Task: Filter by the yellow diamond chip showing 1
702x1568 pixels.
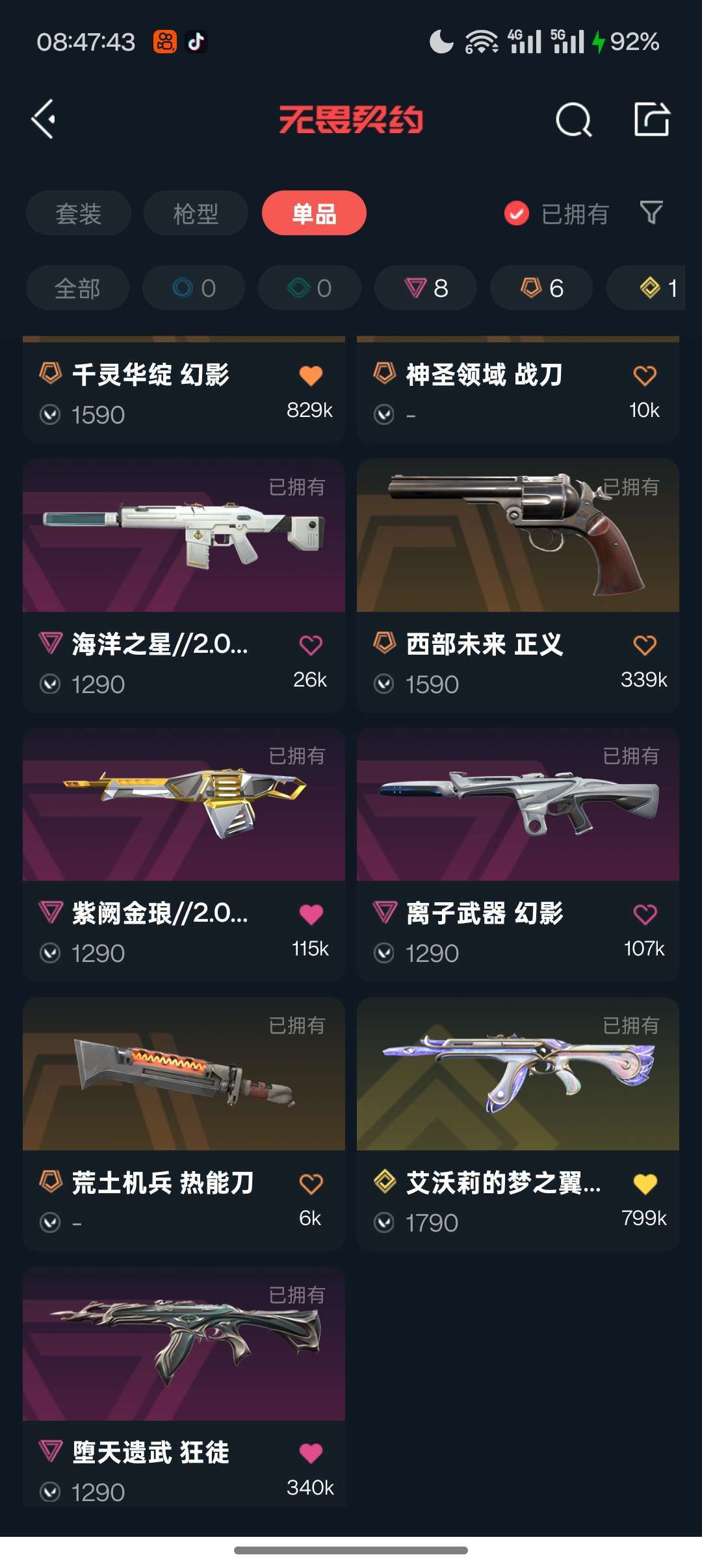Action: pyautogui.click(x=646, y=288)
